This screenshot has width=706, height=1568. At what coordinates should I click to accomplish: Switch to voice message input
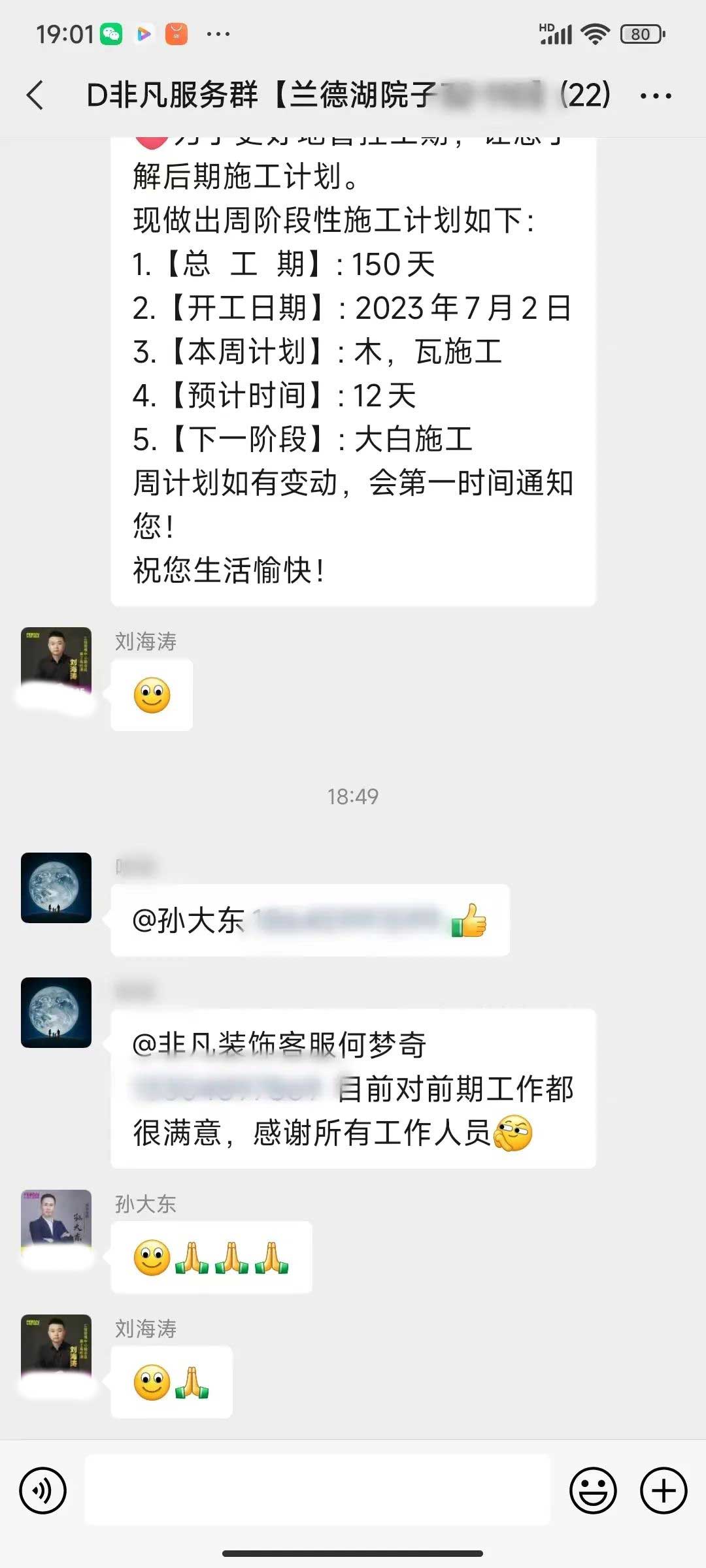(43, 1491)
